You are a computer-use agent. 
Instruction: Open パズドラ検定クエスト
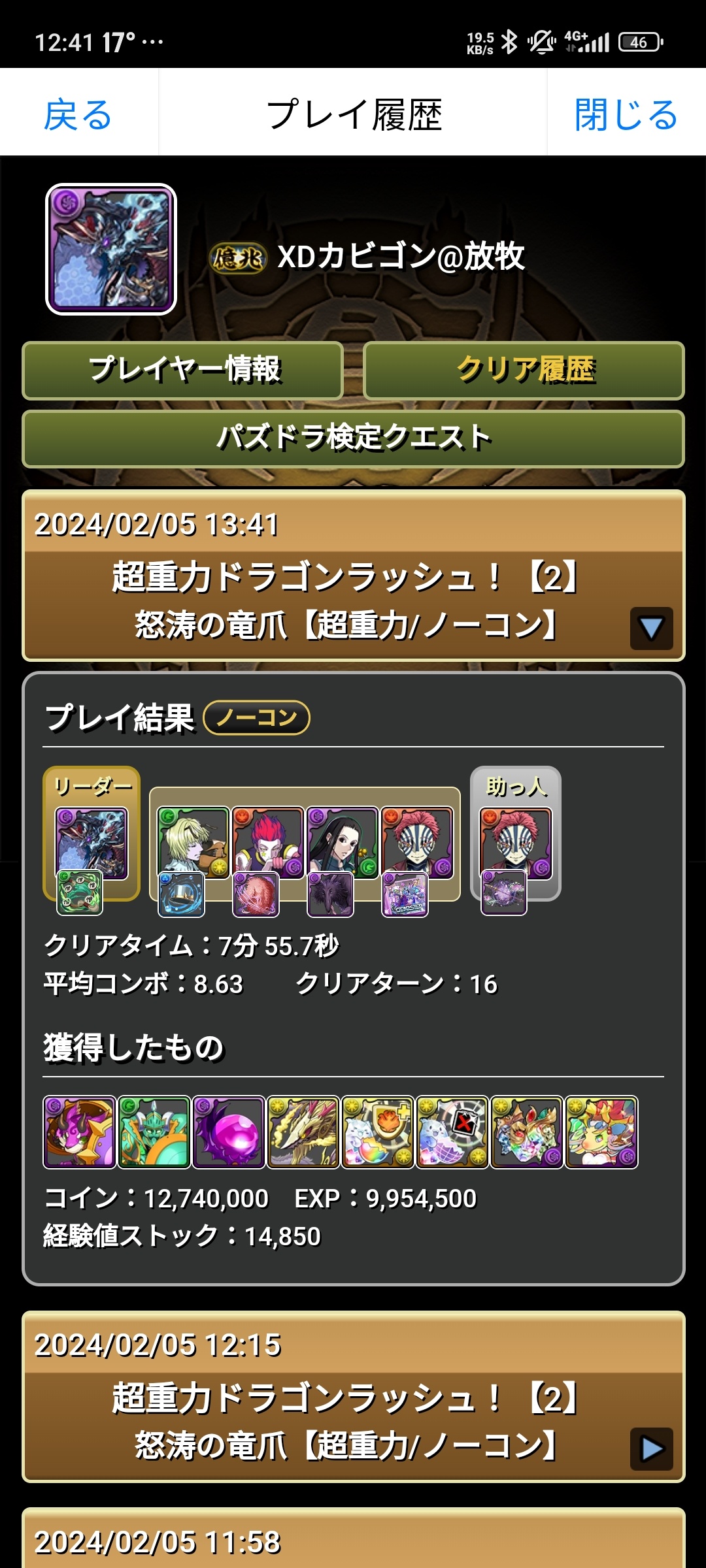353,438
